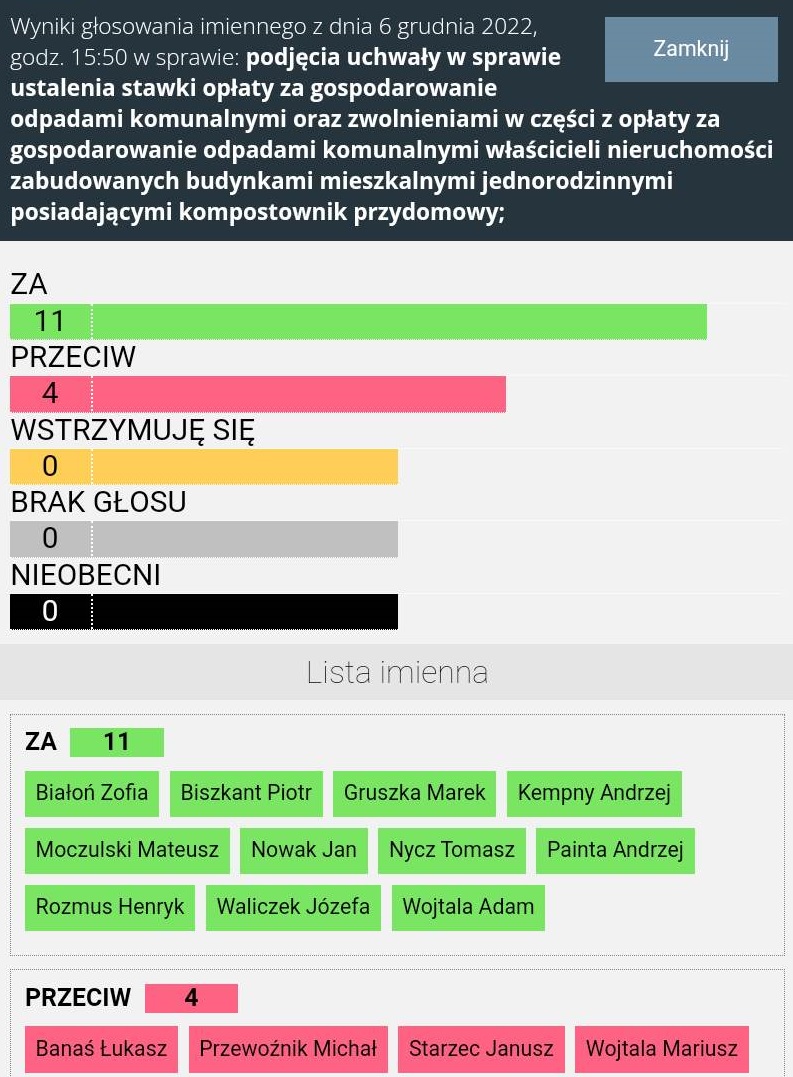Close the voting results with Zamknij
Image resolution: width=793 pixels, height=1077 pixels.
[691, 49]
